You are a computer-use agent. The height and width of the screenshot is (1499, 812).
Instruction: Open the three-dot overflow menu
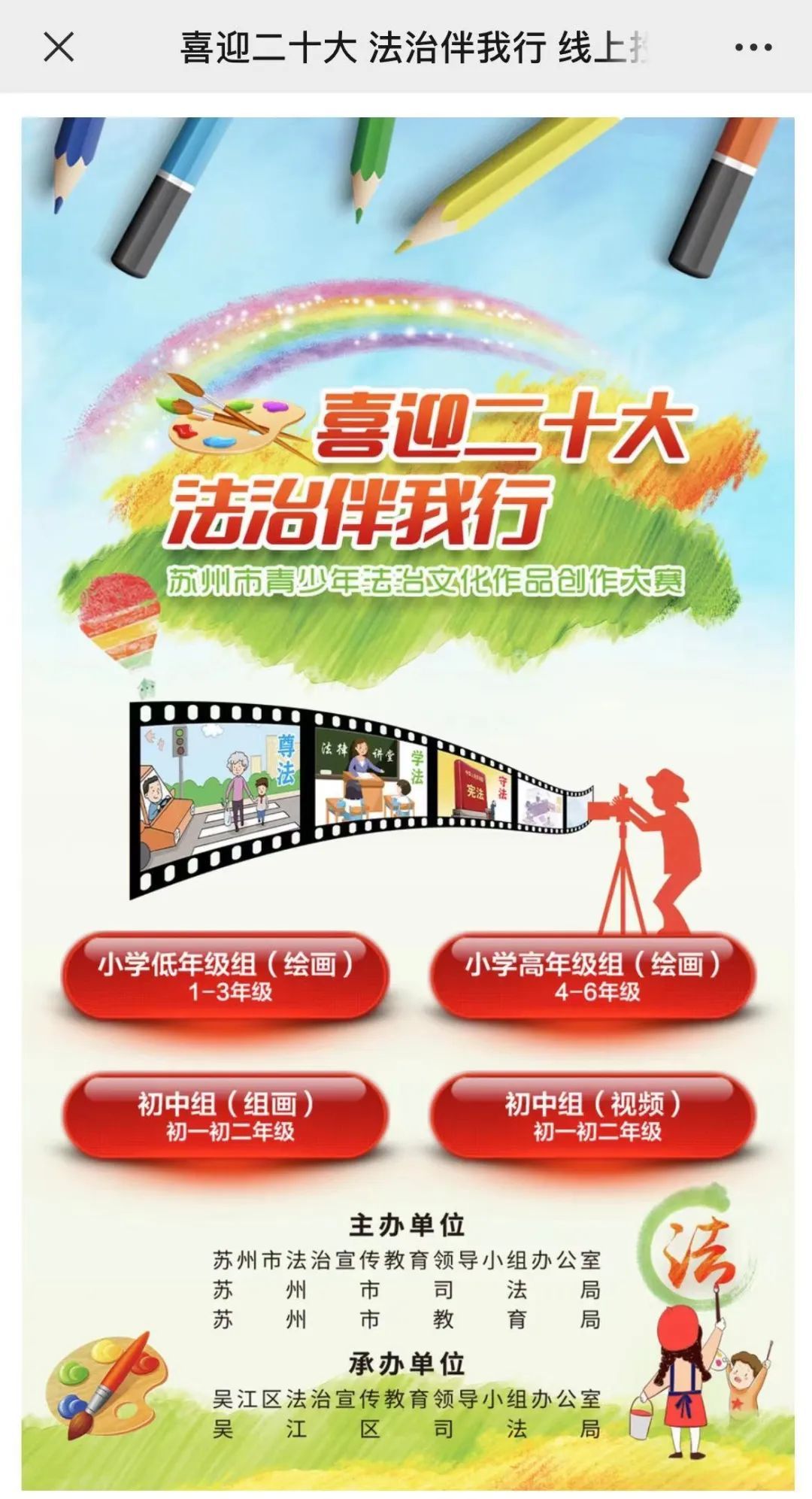pyautogui.click(x=753, y=47)
